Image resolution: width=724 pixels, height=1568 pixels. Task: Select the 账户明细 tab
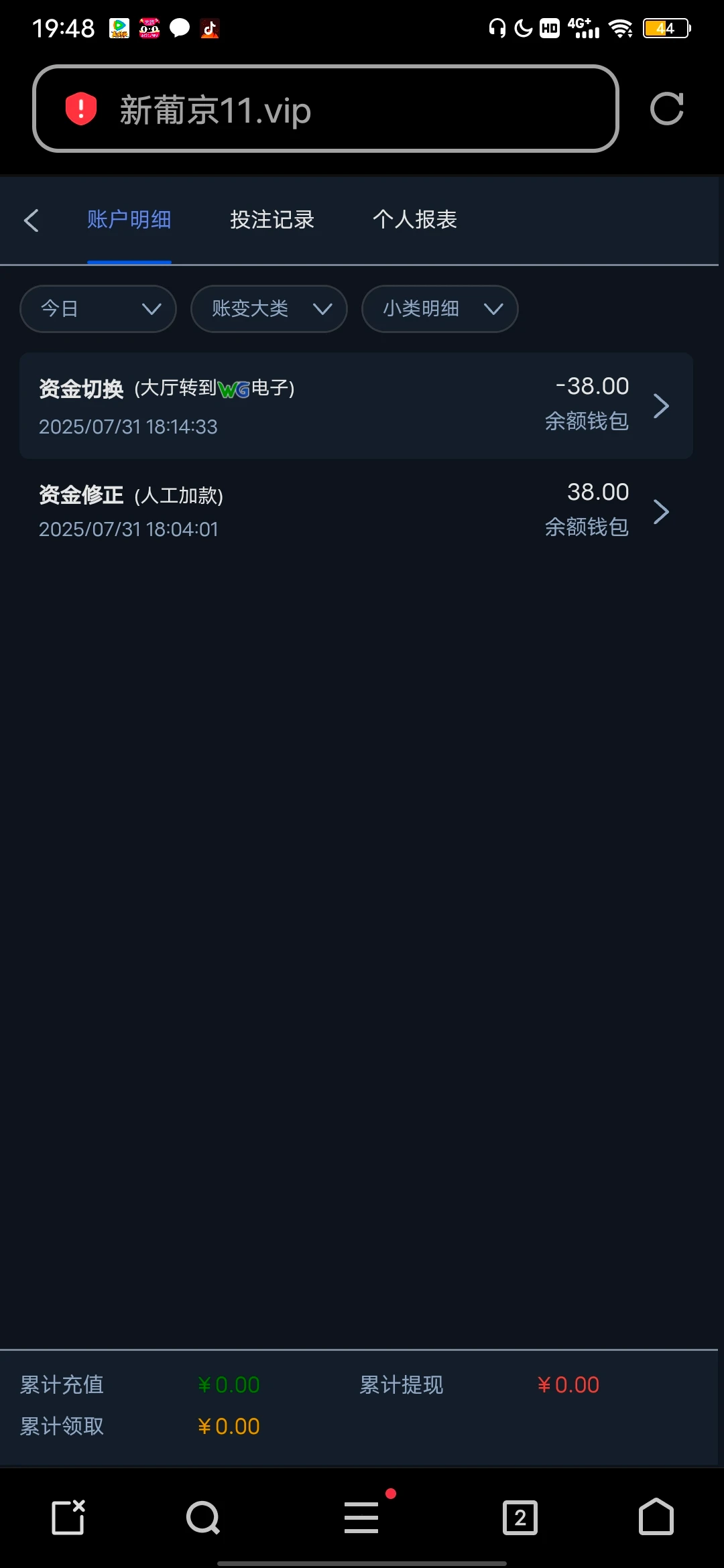(x=129, y=220)
